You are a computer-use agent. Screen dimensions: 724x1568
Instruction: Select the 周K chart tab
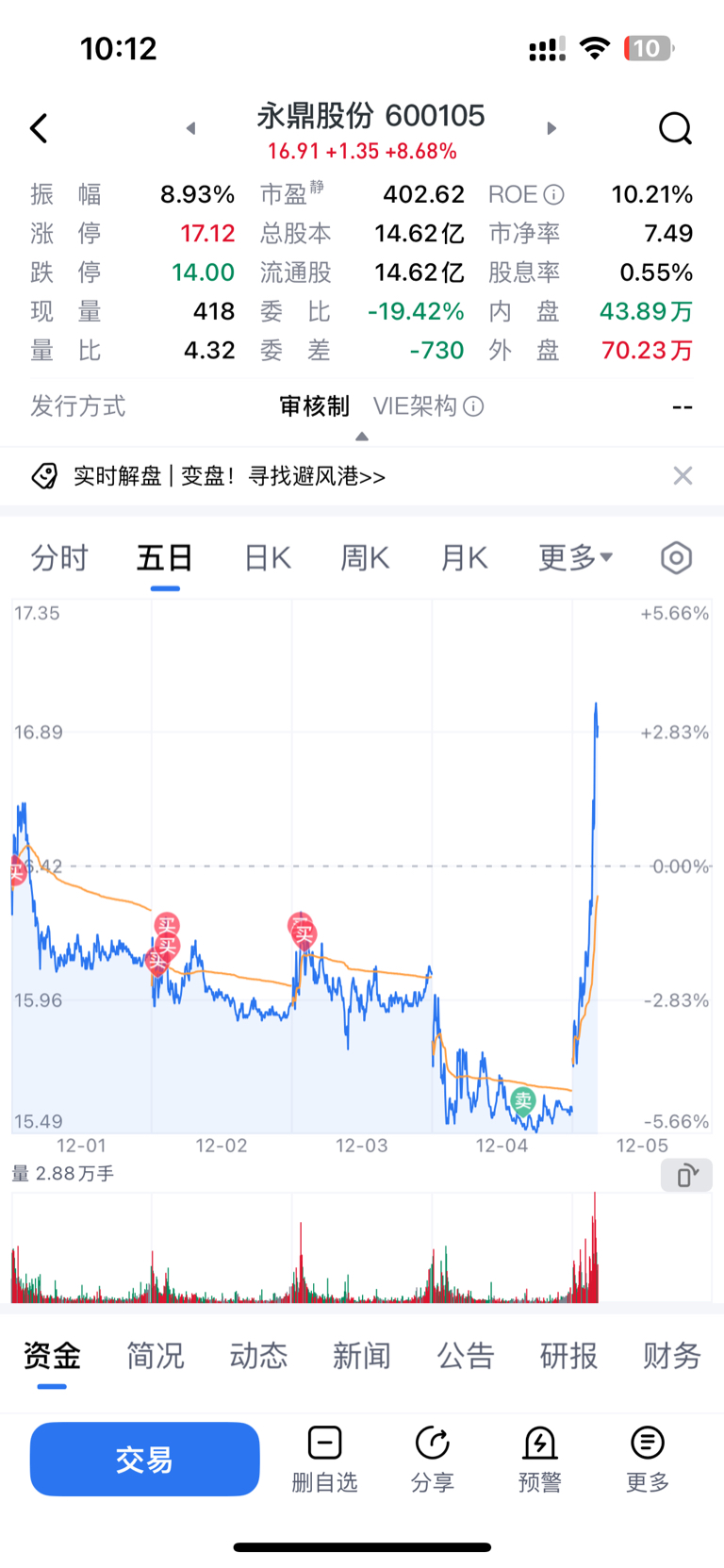[365, 557]
